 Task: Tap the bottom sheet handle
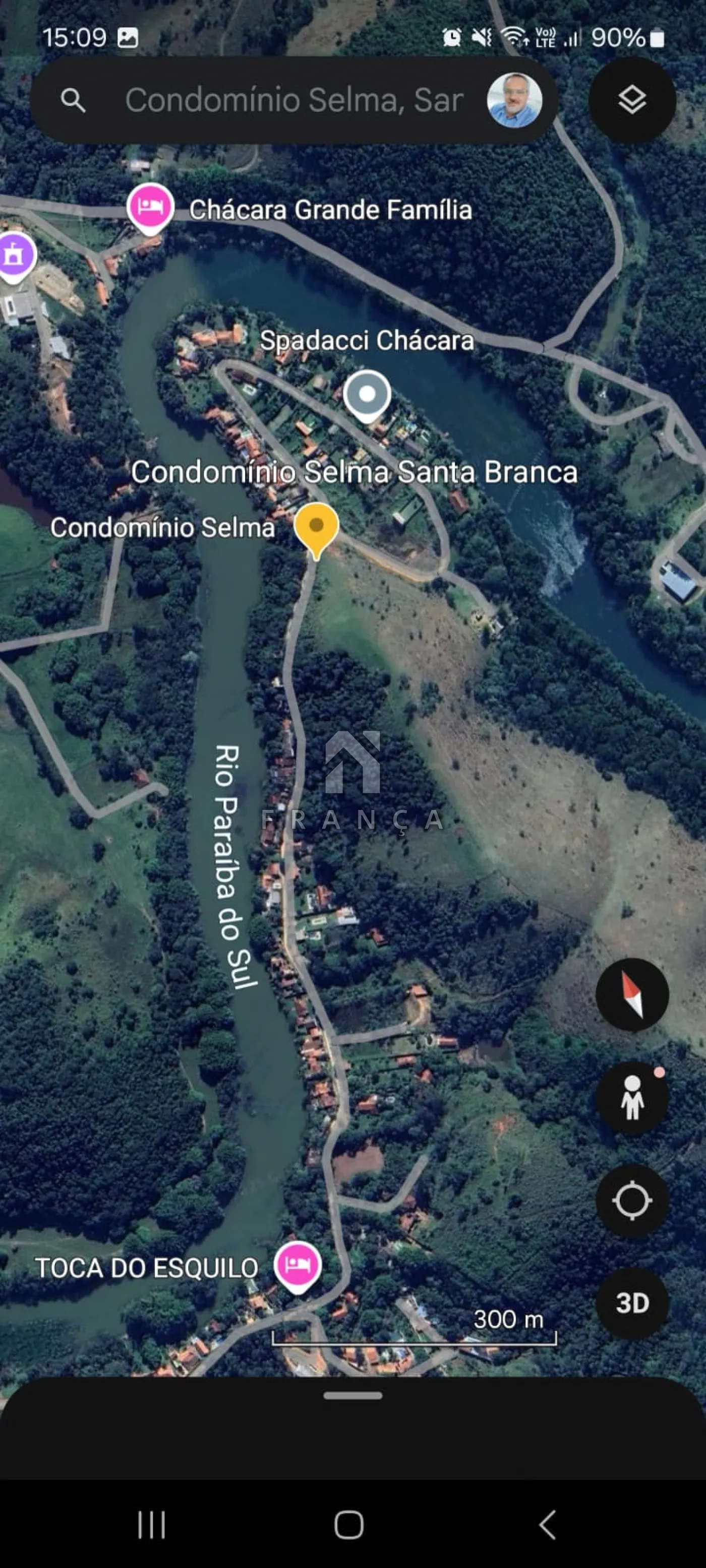point(352,1396)
